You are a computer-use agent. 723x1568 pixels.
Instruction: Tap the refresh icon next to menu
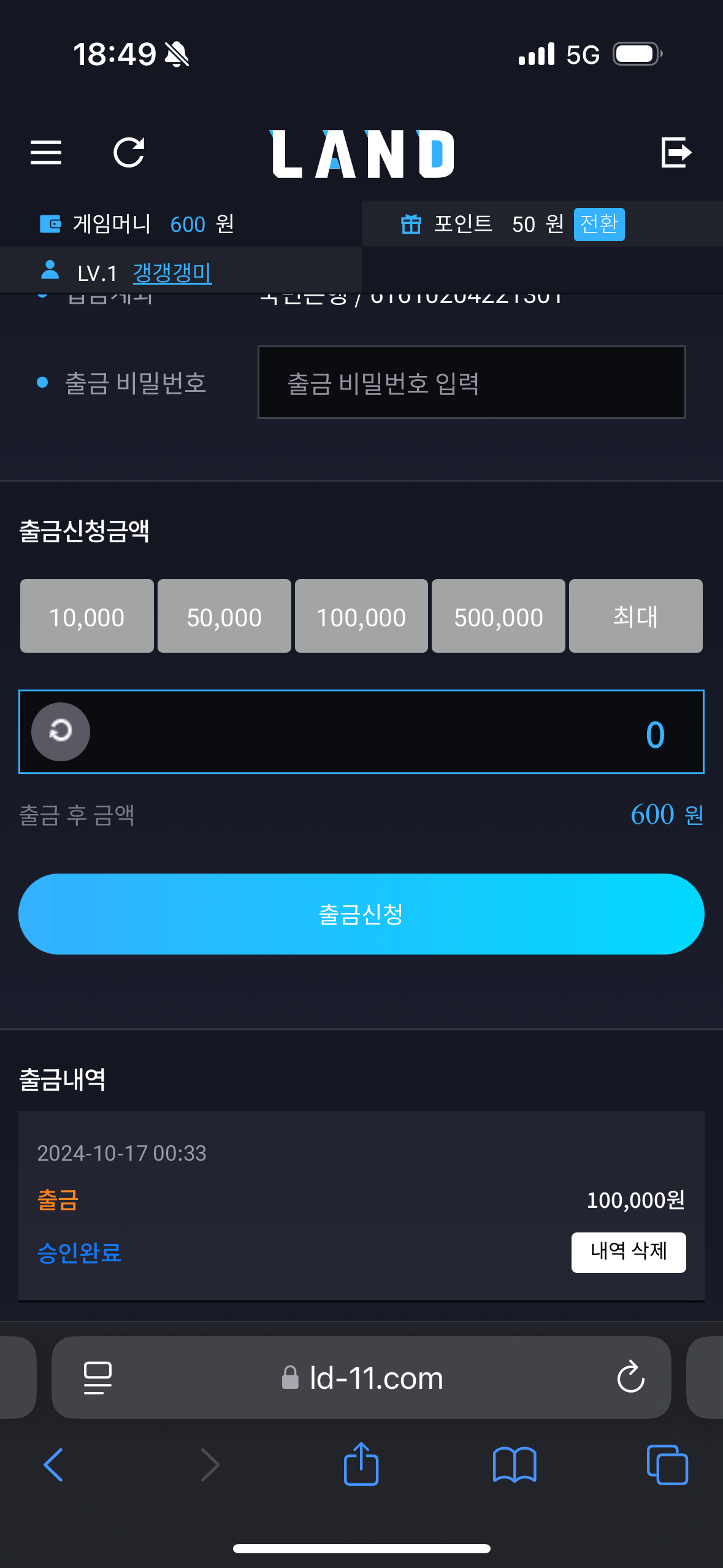(129, 152)
